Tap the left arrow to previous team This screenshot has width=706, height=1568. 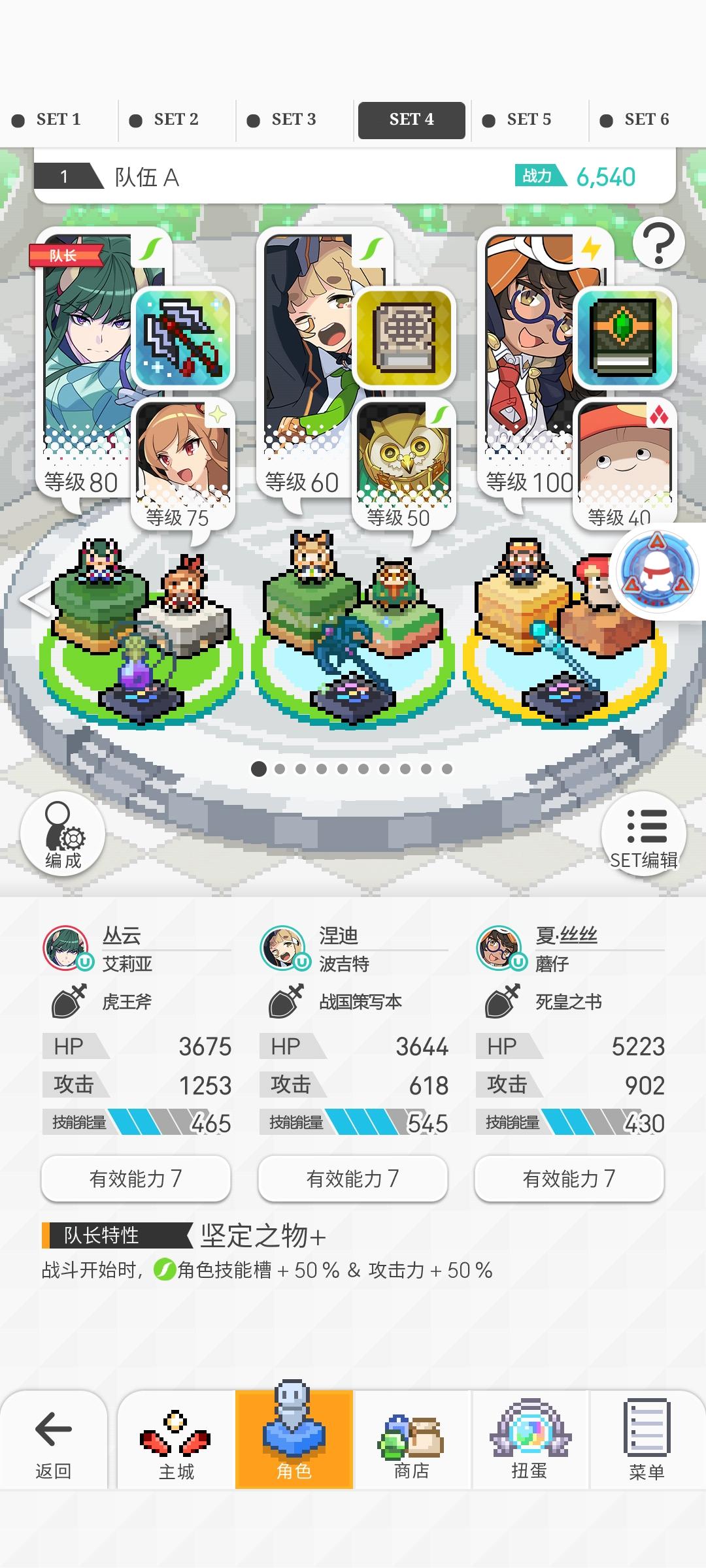click(29, 600)
